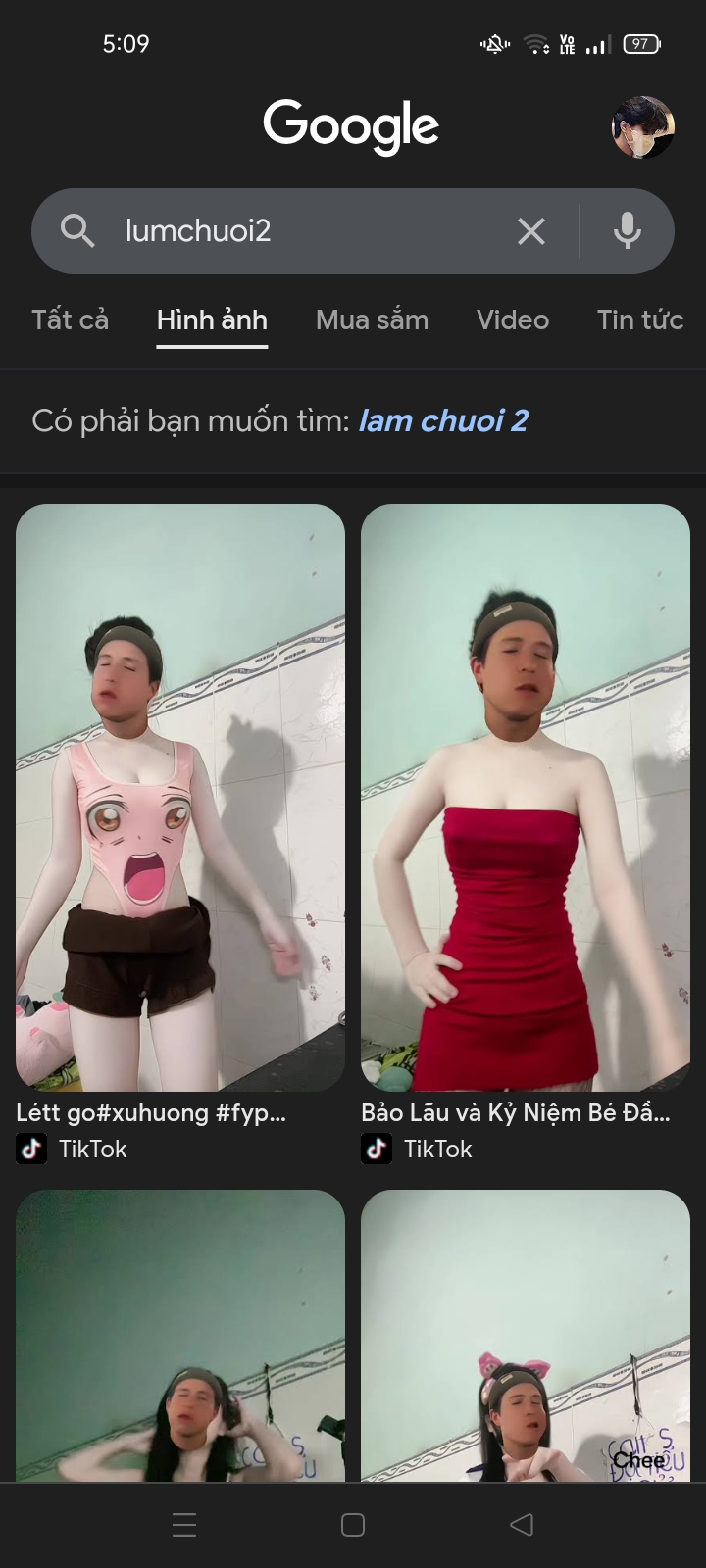This screenshot has height=1568, width=706.
Task: Go to the Tin tức tab
Action: pos(639,320)
